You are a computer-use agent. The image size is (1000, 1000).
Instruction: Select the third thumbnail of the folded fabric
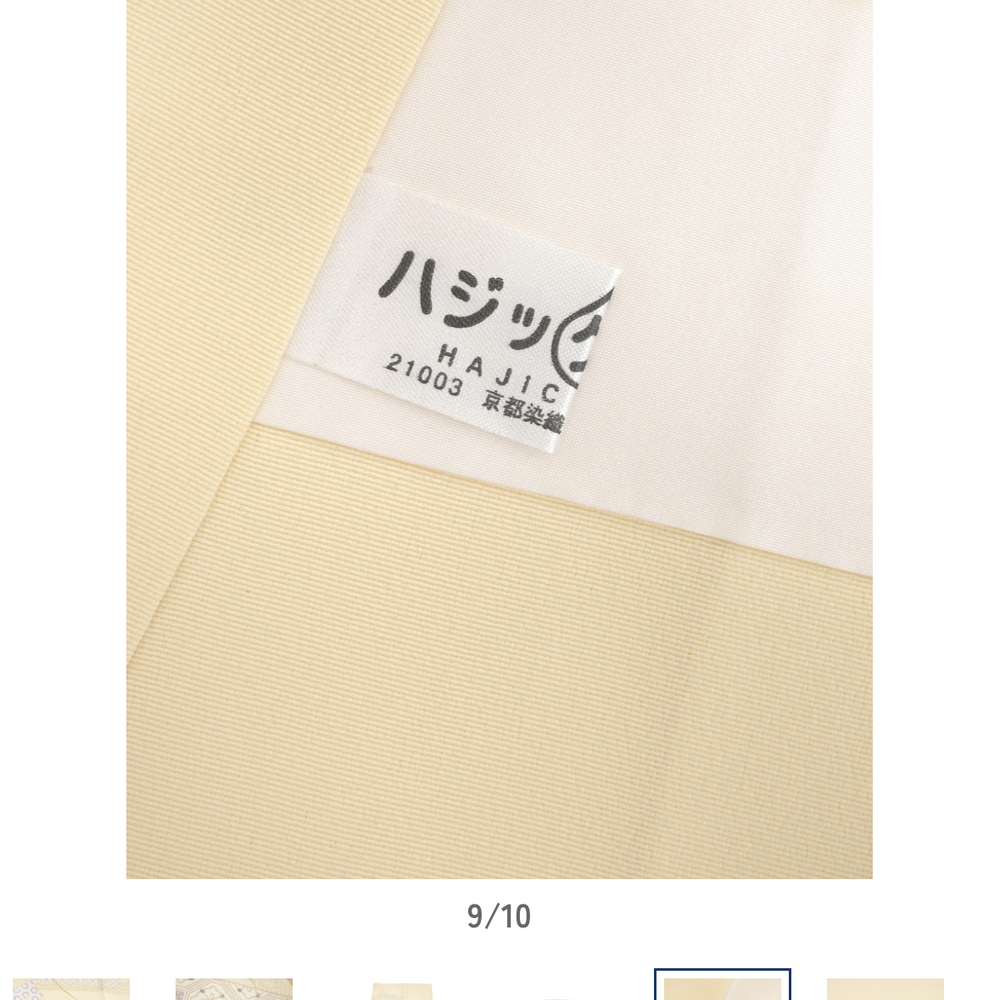point(401,990)
